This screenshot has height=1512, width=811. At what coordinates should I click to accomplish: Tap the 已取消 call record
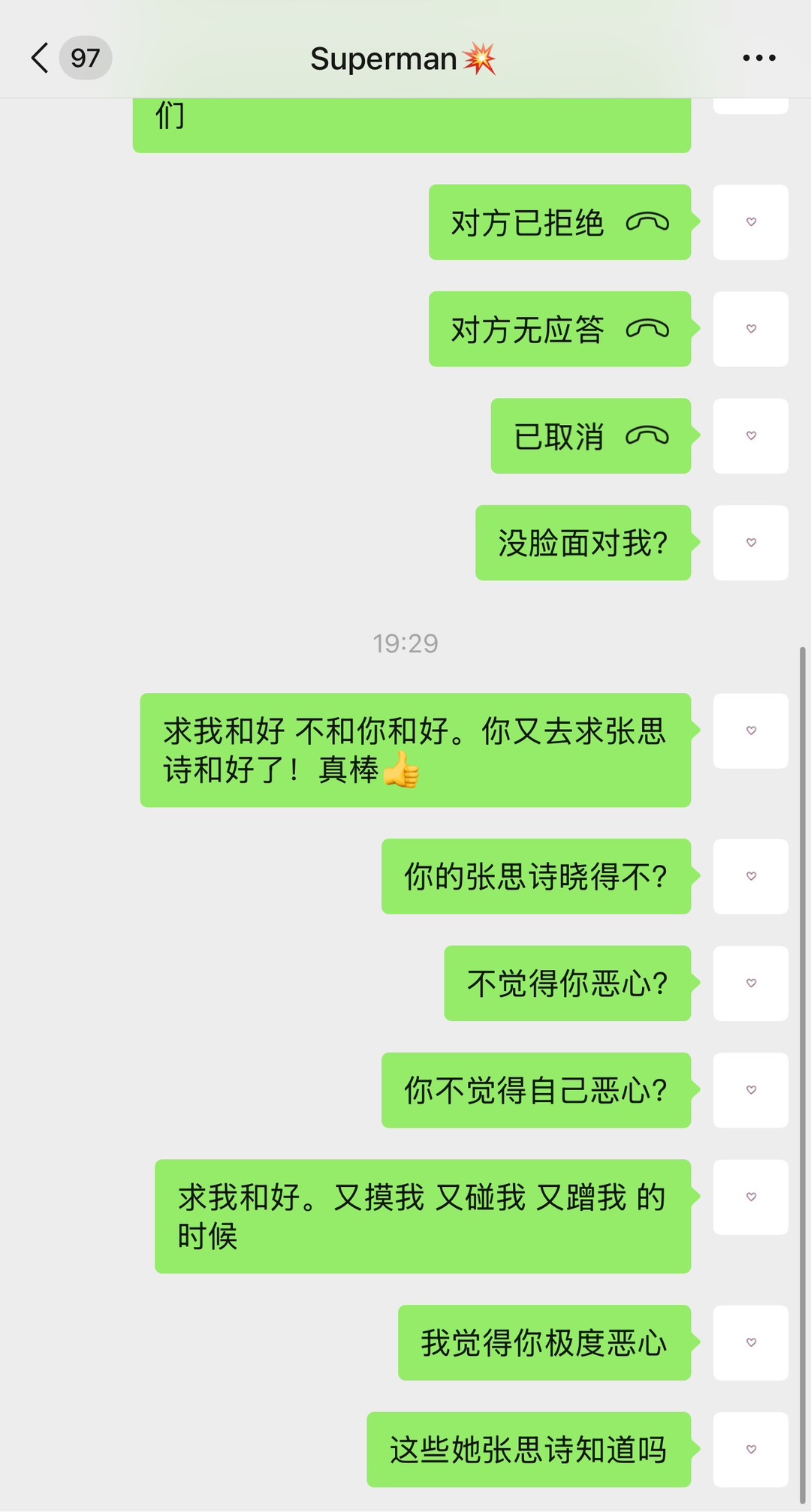(x=590, y=436)
